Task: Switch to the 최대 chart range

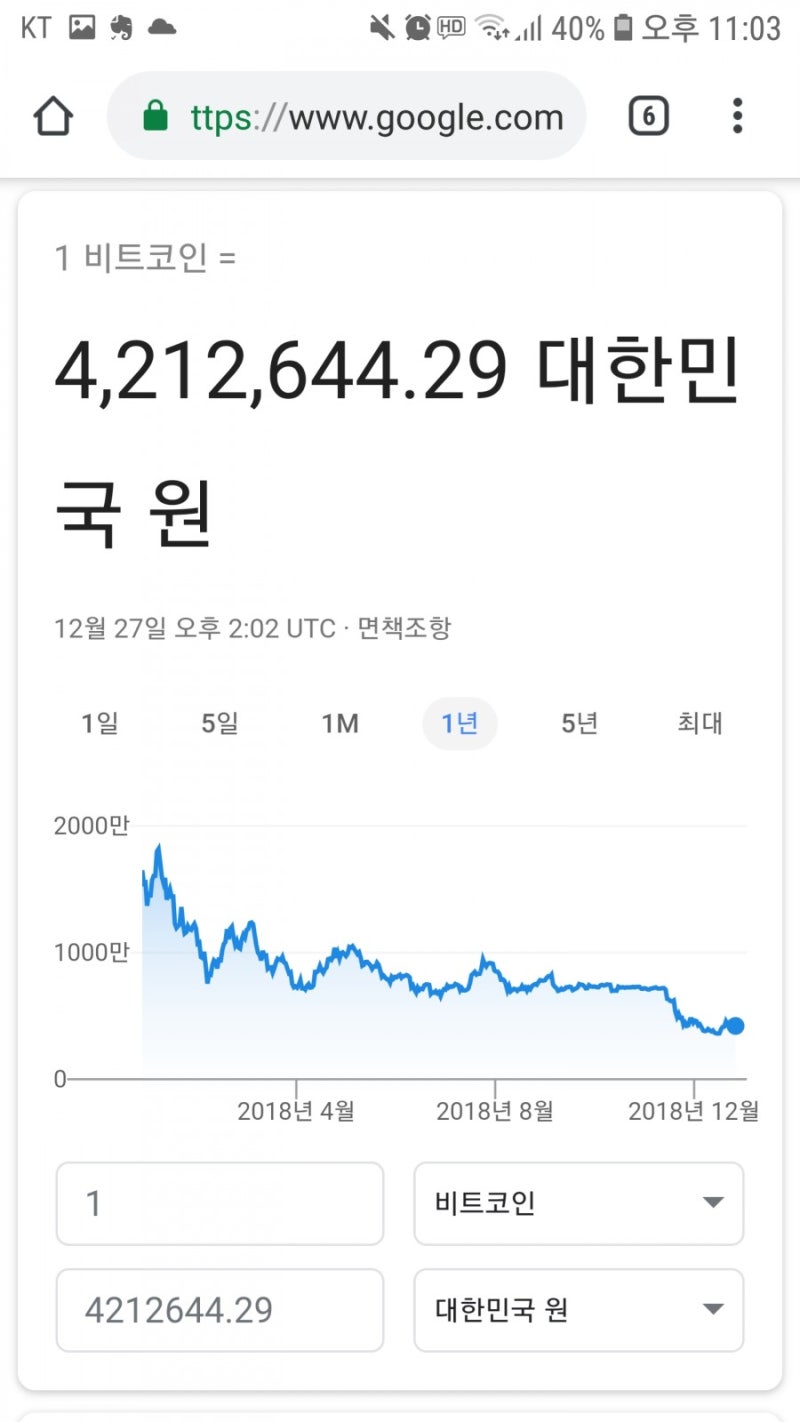Action: point(698,724)
